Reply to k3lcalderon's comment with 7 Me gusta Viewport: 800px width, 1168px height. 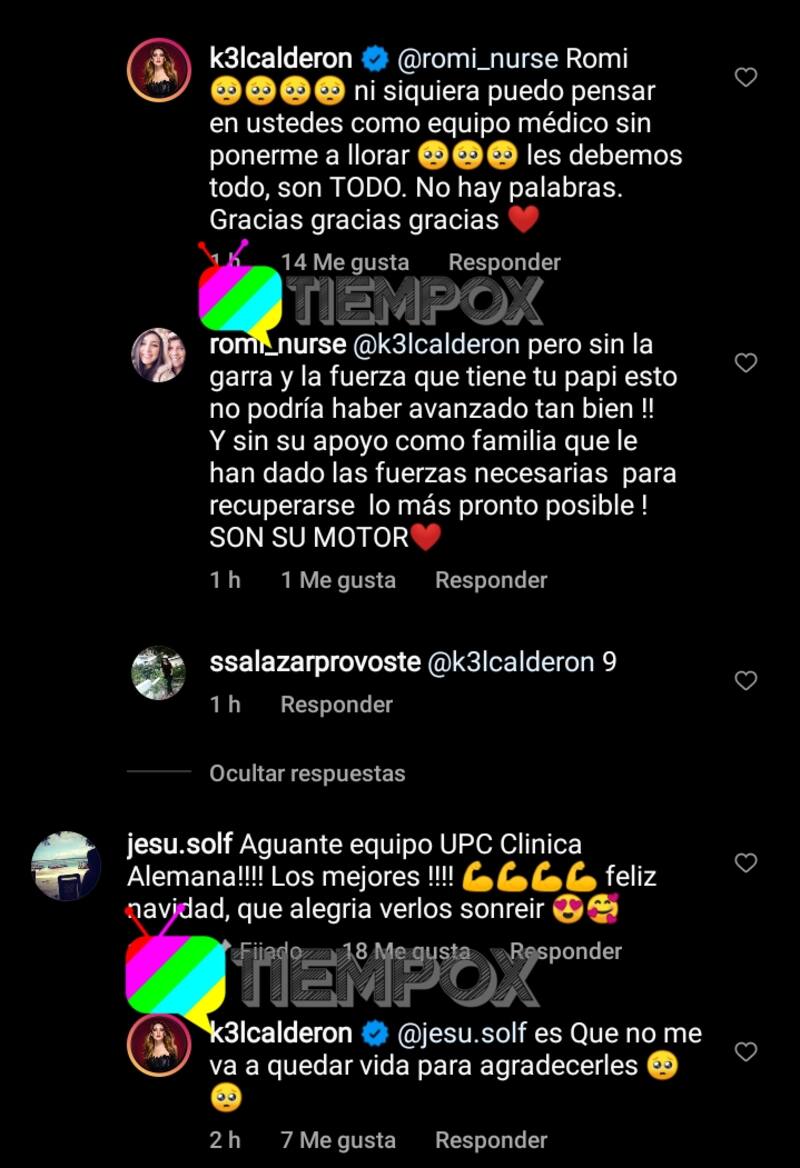click(491, 1140)
